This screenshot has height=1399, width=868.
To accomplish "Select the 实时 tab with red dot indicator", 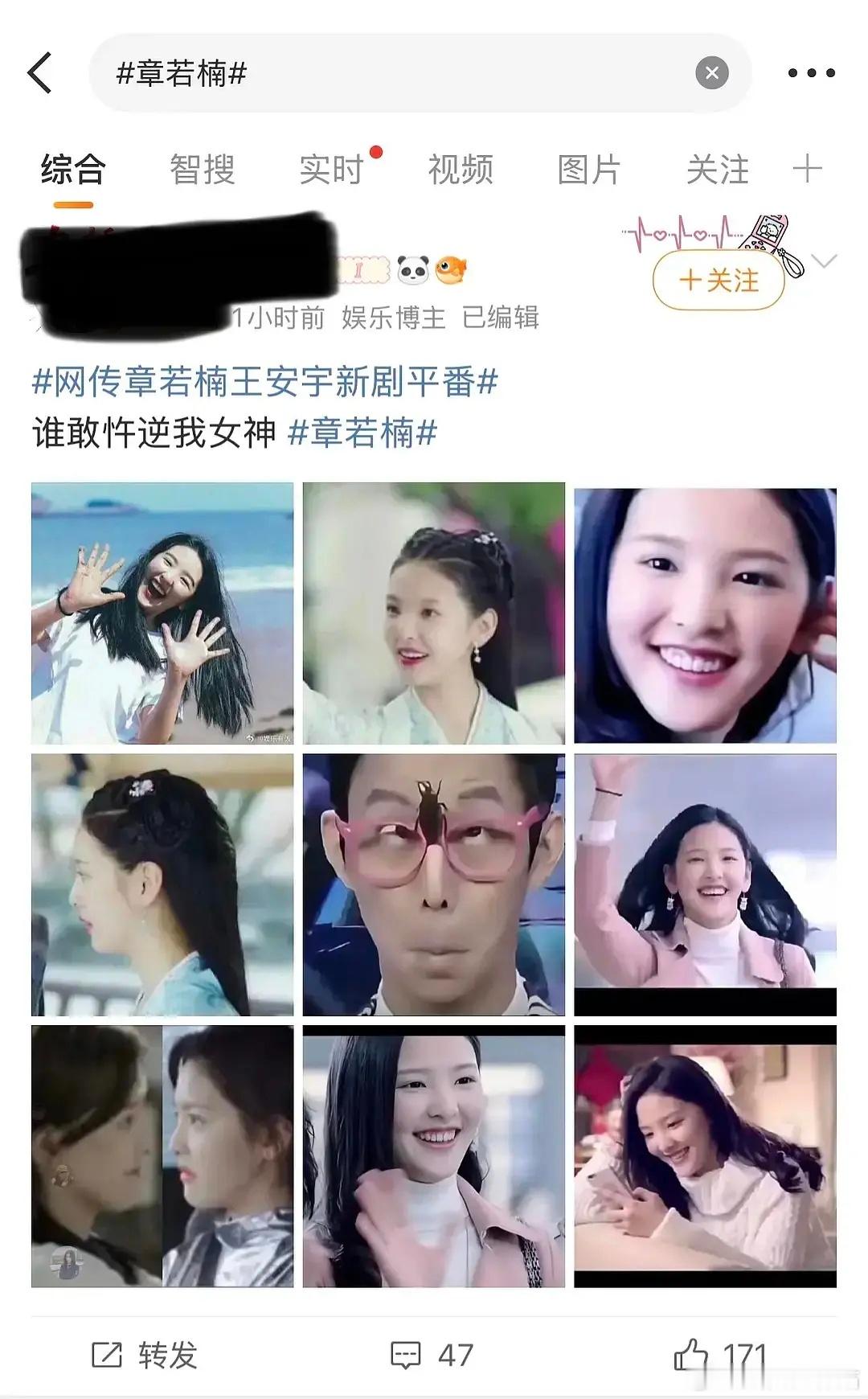I will (330, 169).
